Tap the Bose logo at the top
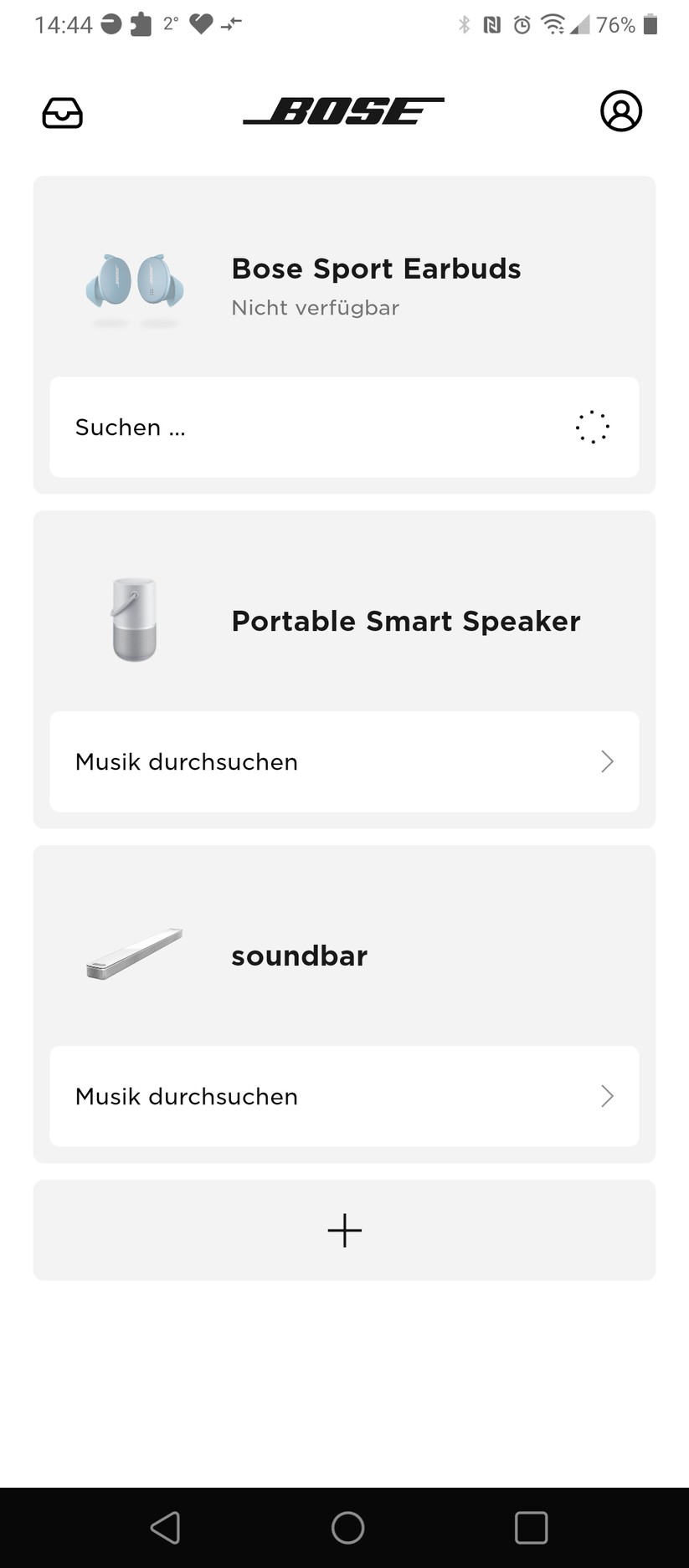This screenshot has height=1568, width=689. click(343, 111)
